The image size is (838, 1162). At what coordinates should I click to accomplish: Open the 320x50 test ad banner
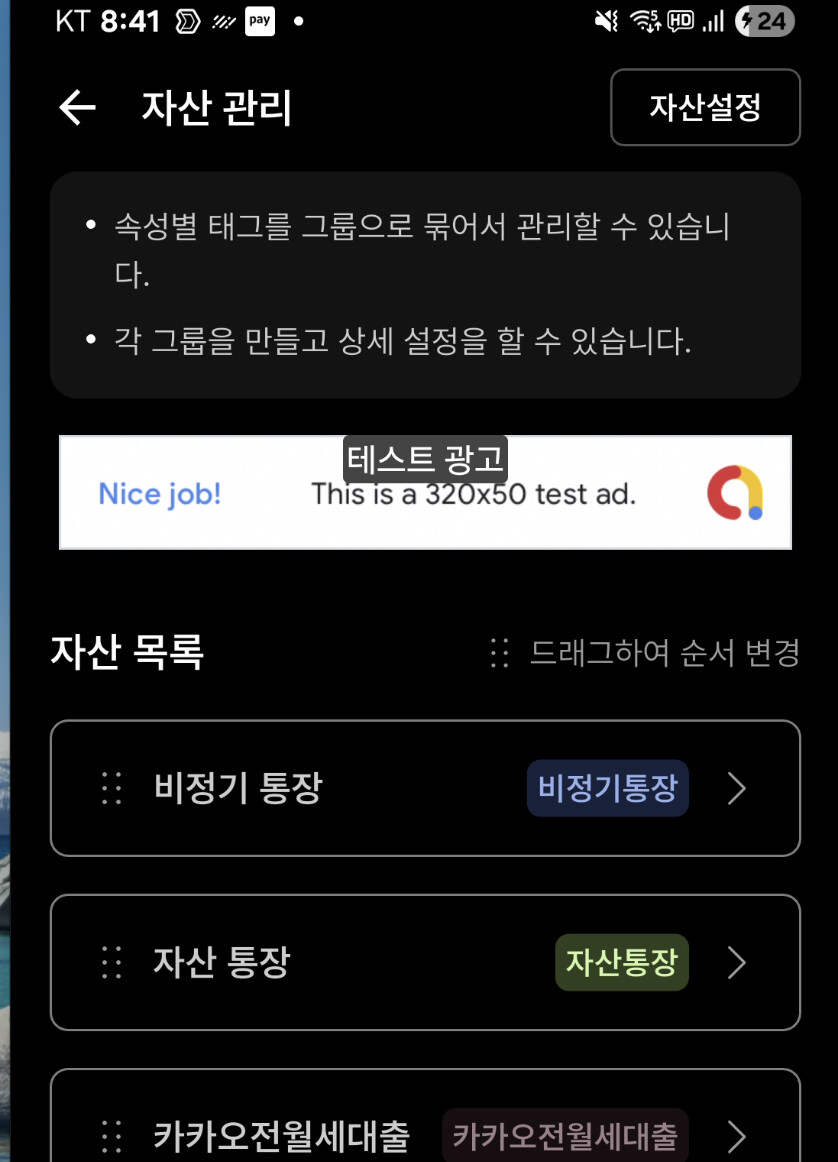click(x=425, y=493)
